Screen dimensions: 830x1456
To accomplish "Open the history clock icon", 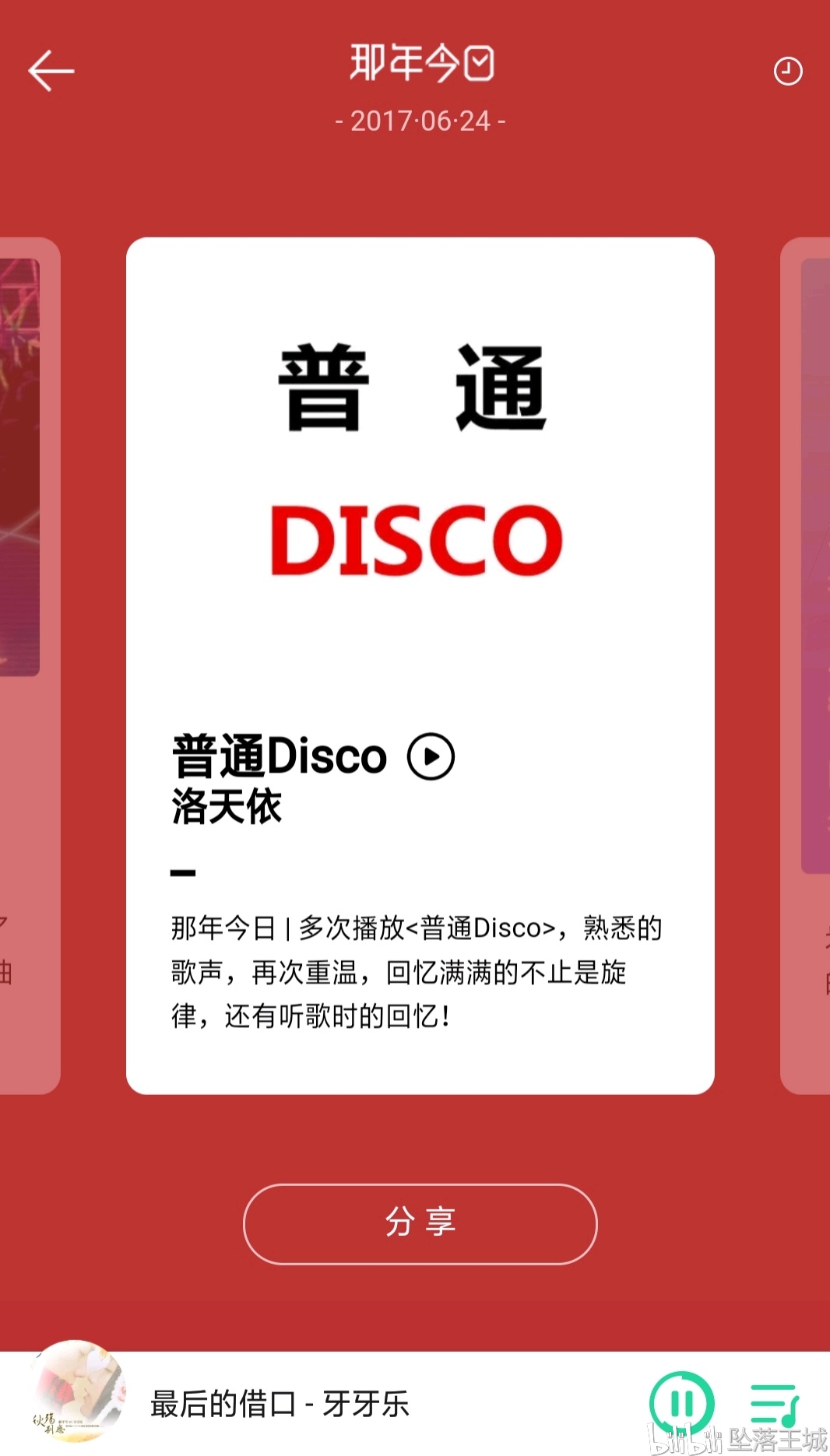I will point(787,71).
